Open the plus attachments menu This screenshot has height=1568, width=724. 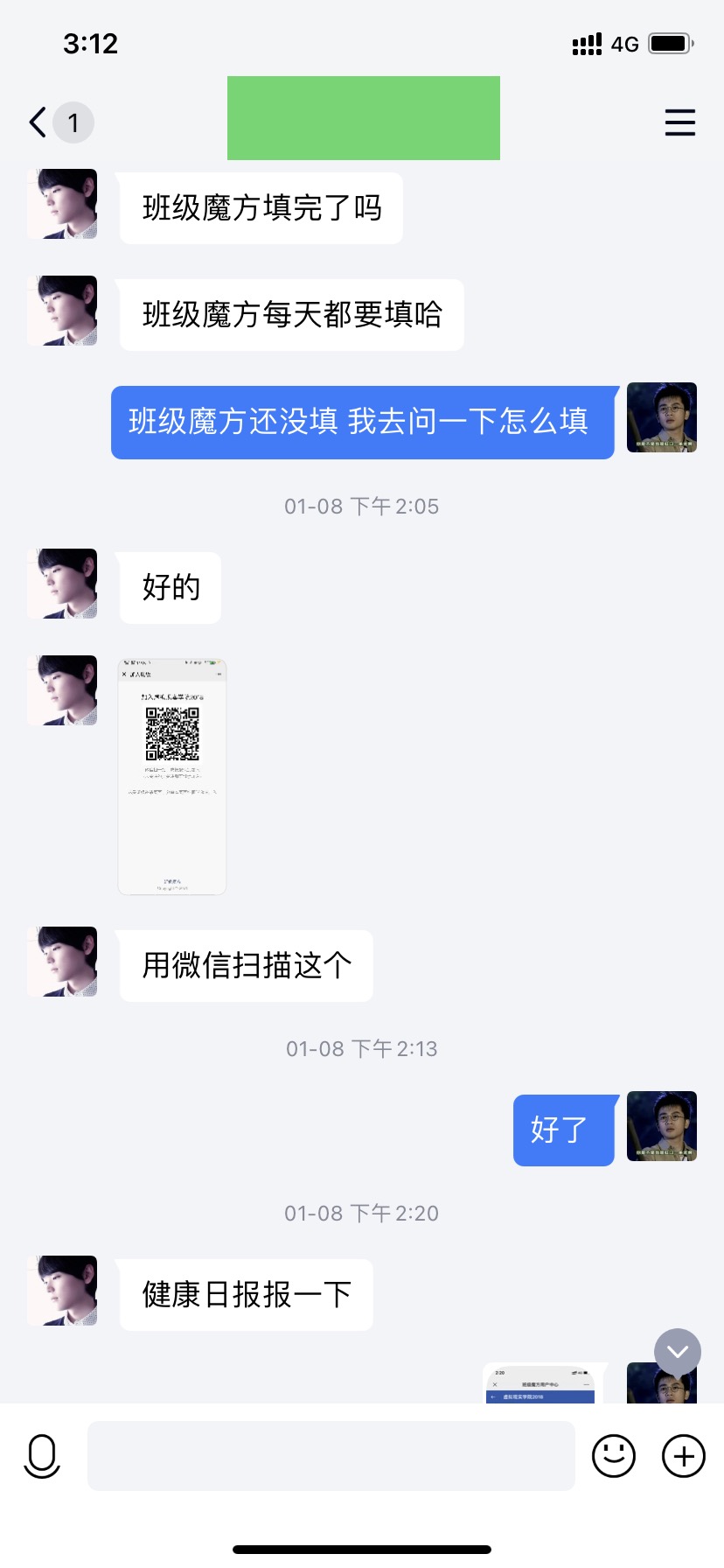[684, 1456]
